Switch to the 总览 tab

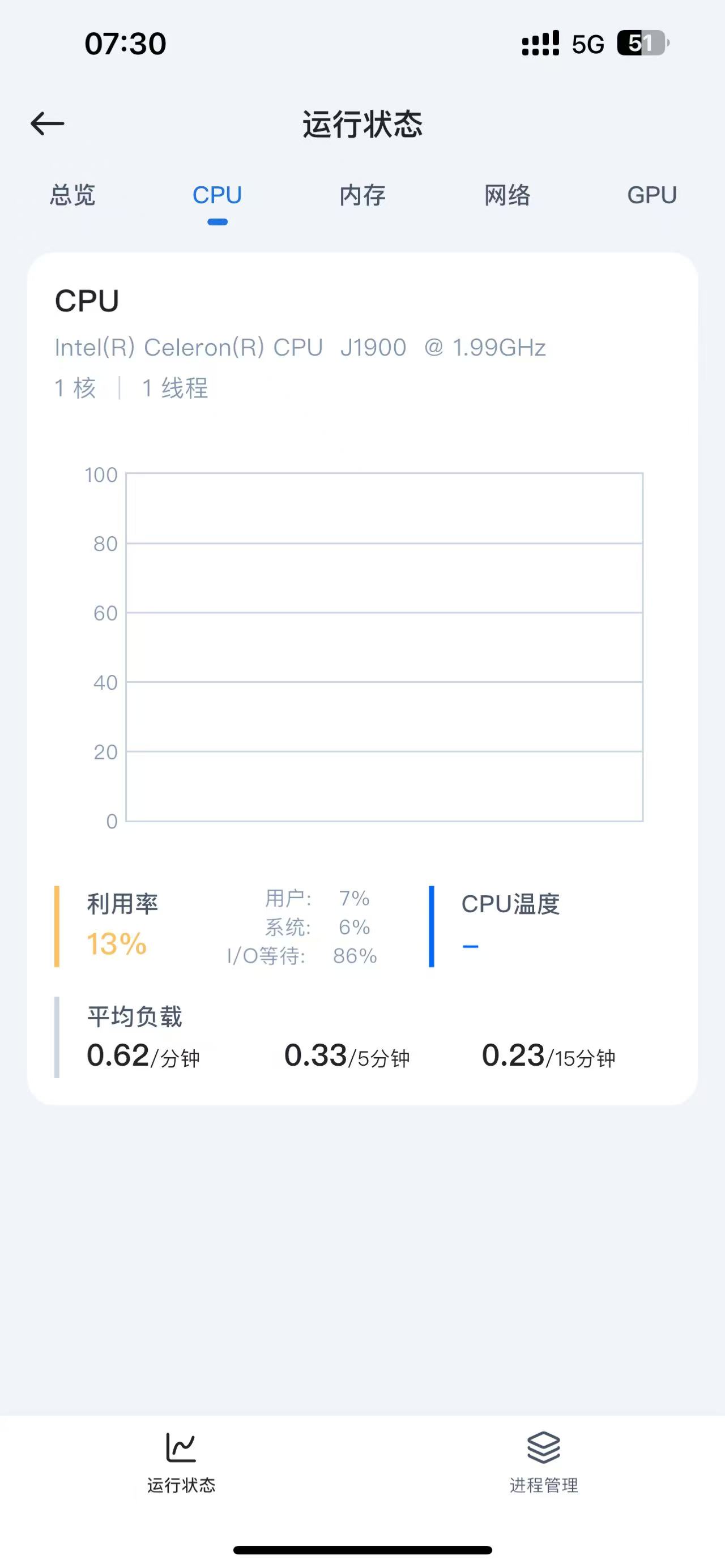pyautogui.click(x=72, y=195)
